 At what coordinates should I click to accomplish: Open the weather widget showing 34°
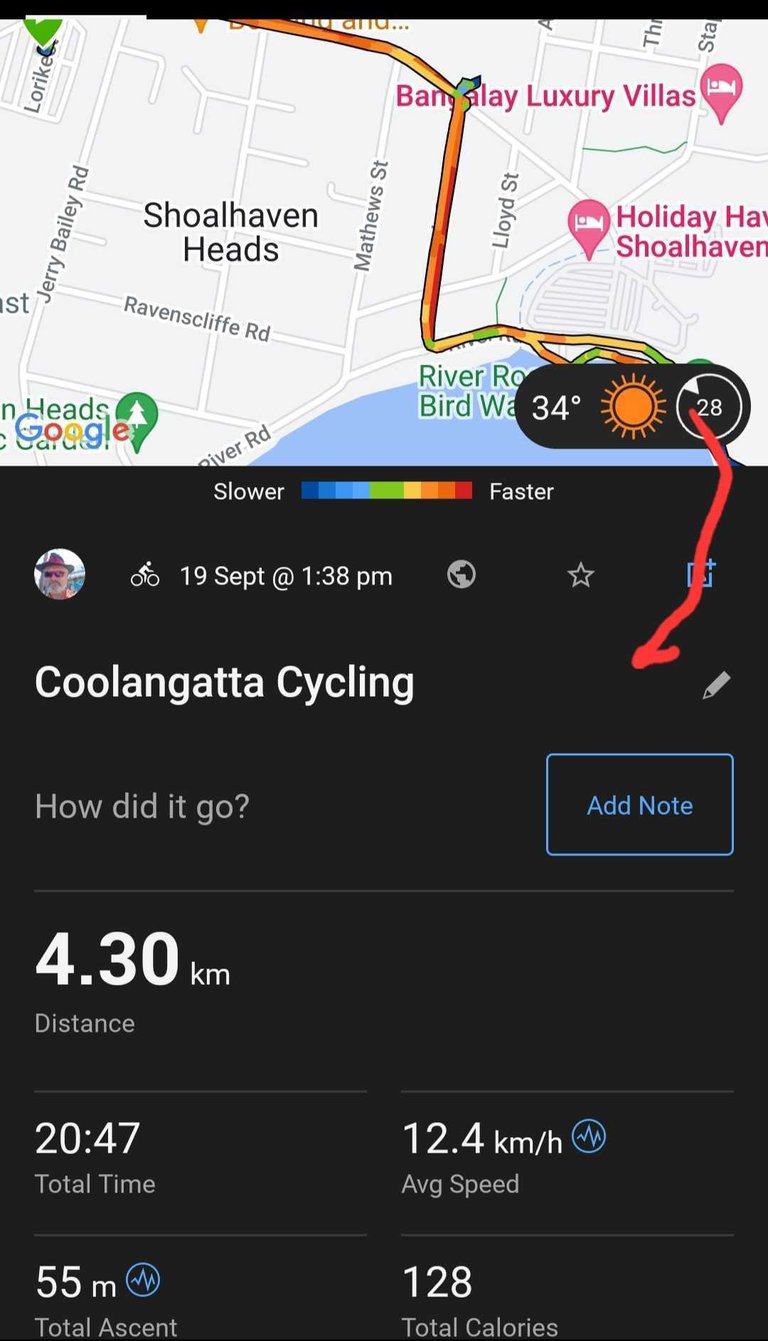tap(632, 407)
